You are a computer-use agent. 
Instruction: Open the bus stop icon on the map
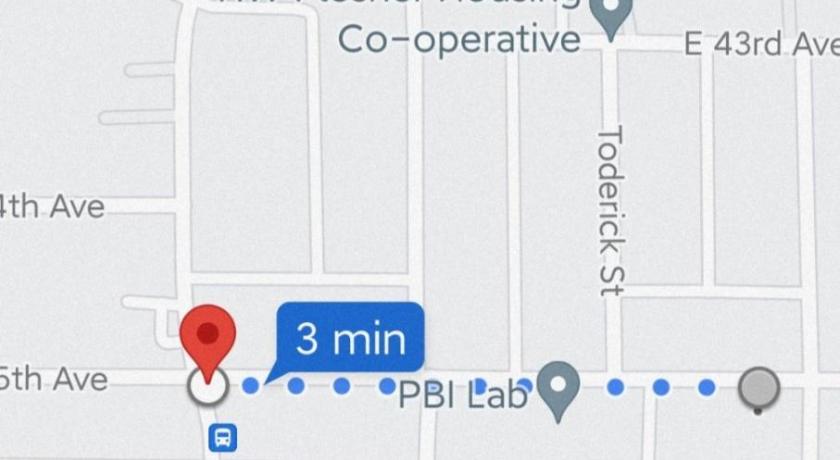[x=223, y=437]
